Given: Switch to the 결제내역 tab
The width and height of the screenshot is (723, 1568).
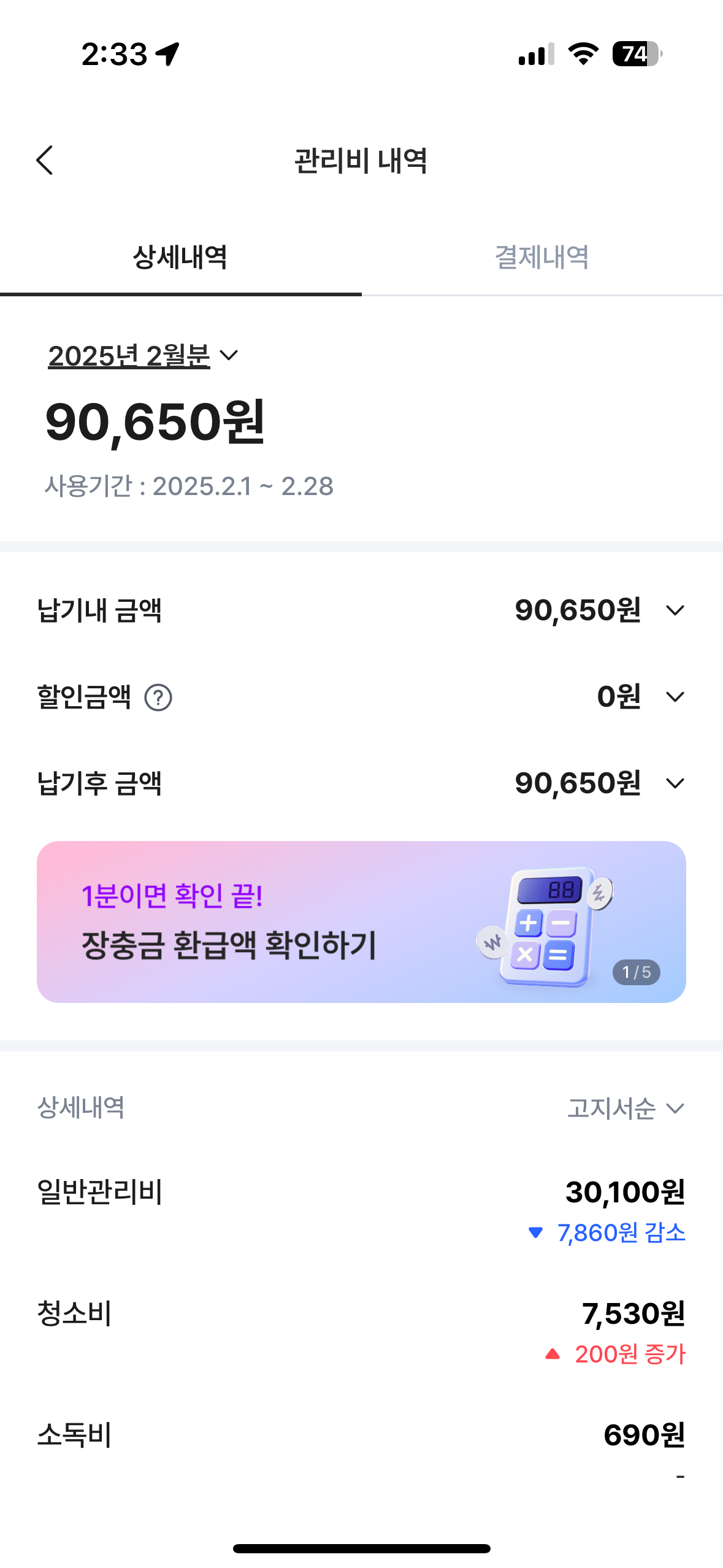Looking at the screenshot, I should (541, 257).
